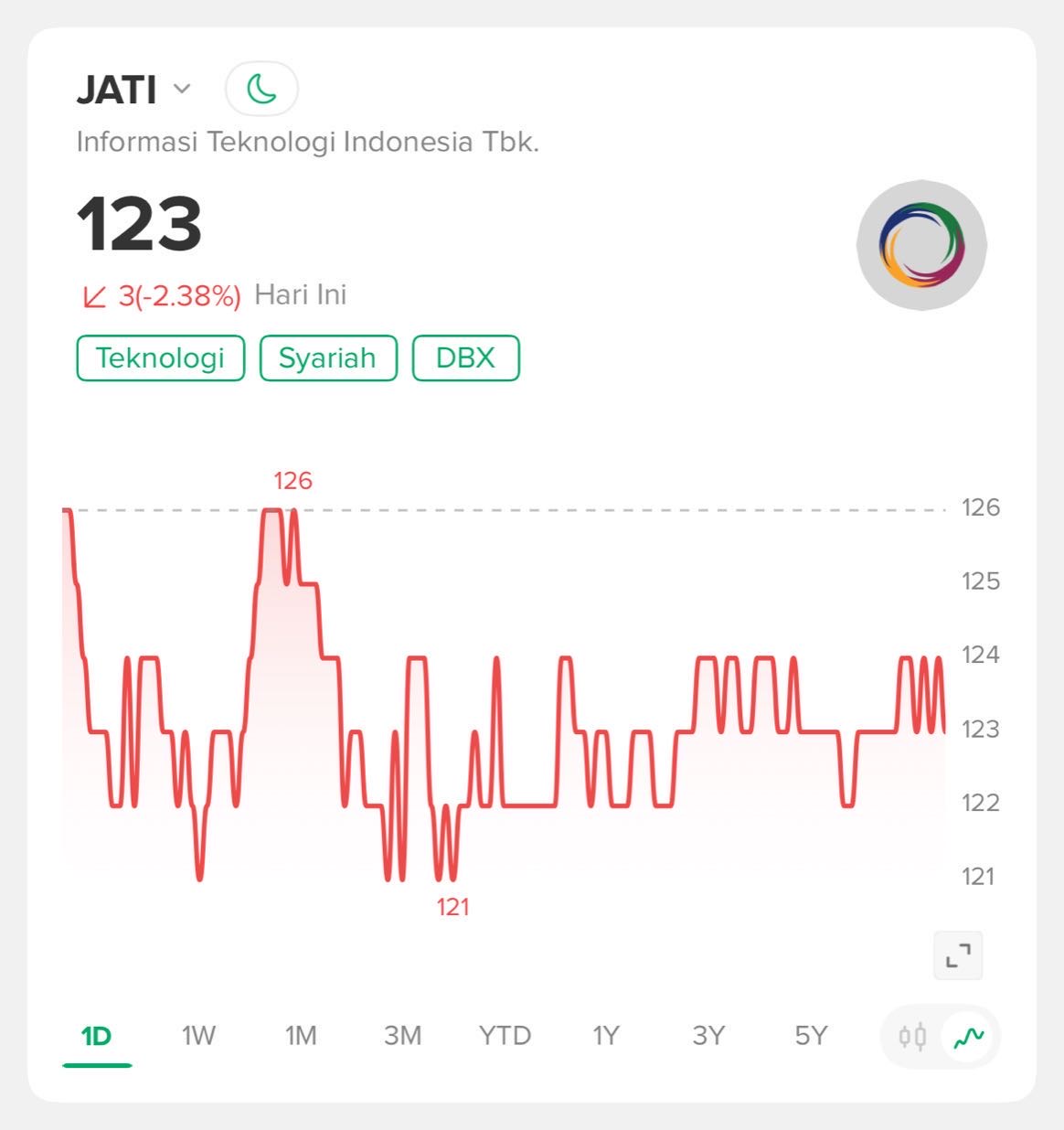Viewport: 1064px width, 1130px height.
Task: Expand the chart to fullscreen
Action: [958, 955]
